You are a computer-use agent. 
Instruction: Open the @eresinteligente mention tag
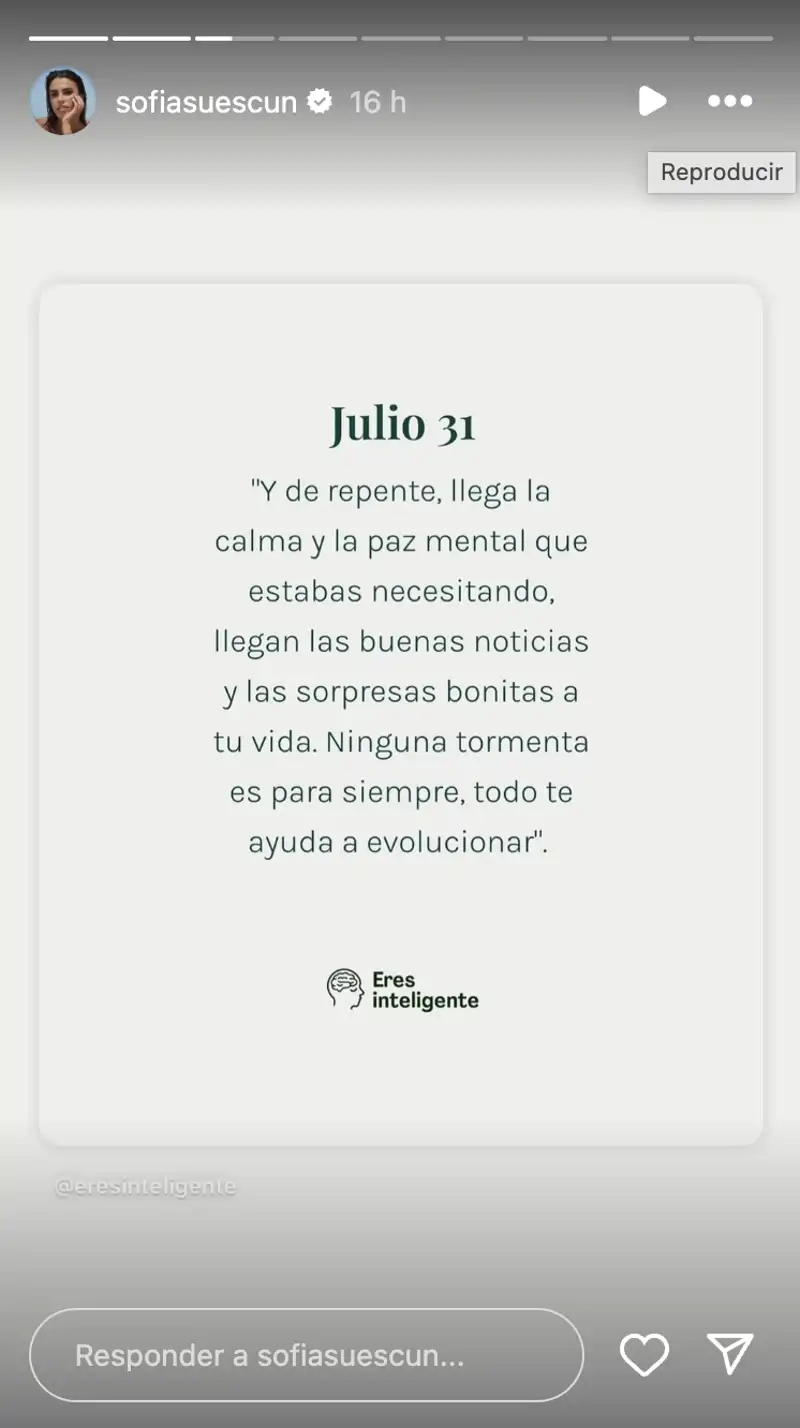point(146,1187)
